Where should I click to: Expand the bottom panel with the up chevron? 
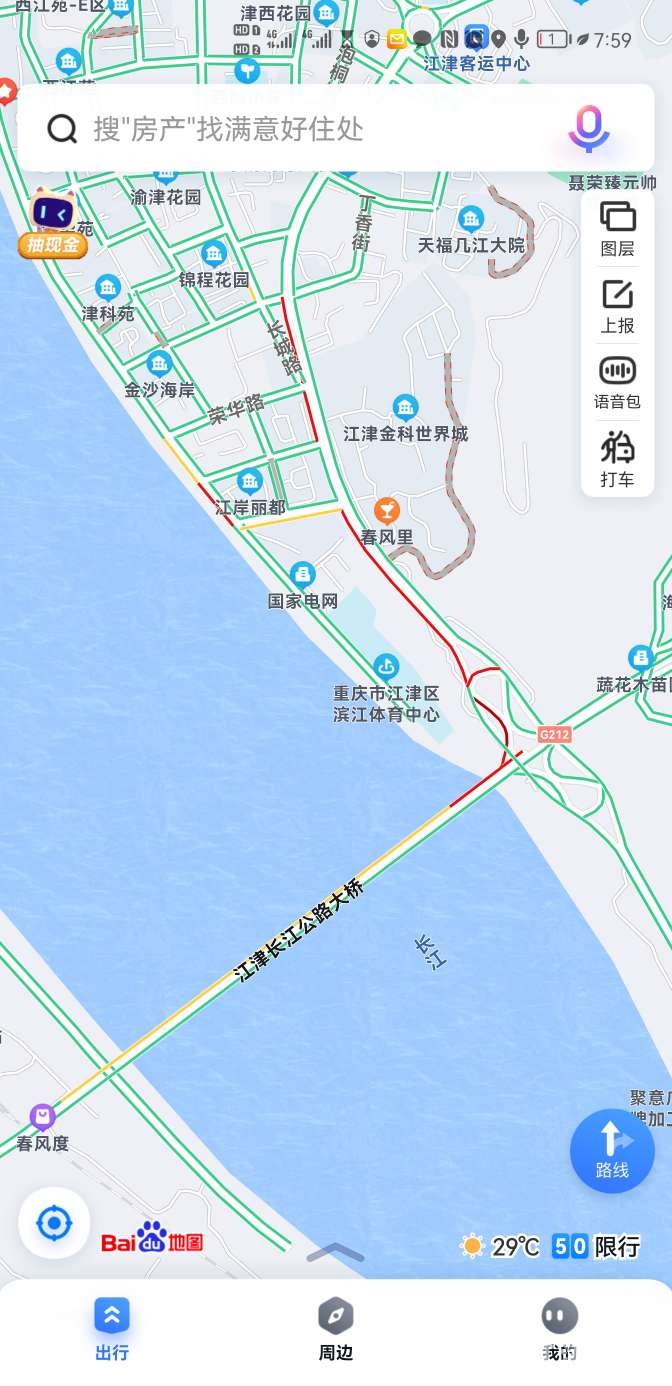(336, 1252)
